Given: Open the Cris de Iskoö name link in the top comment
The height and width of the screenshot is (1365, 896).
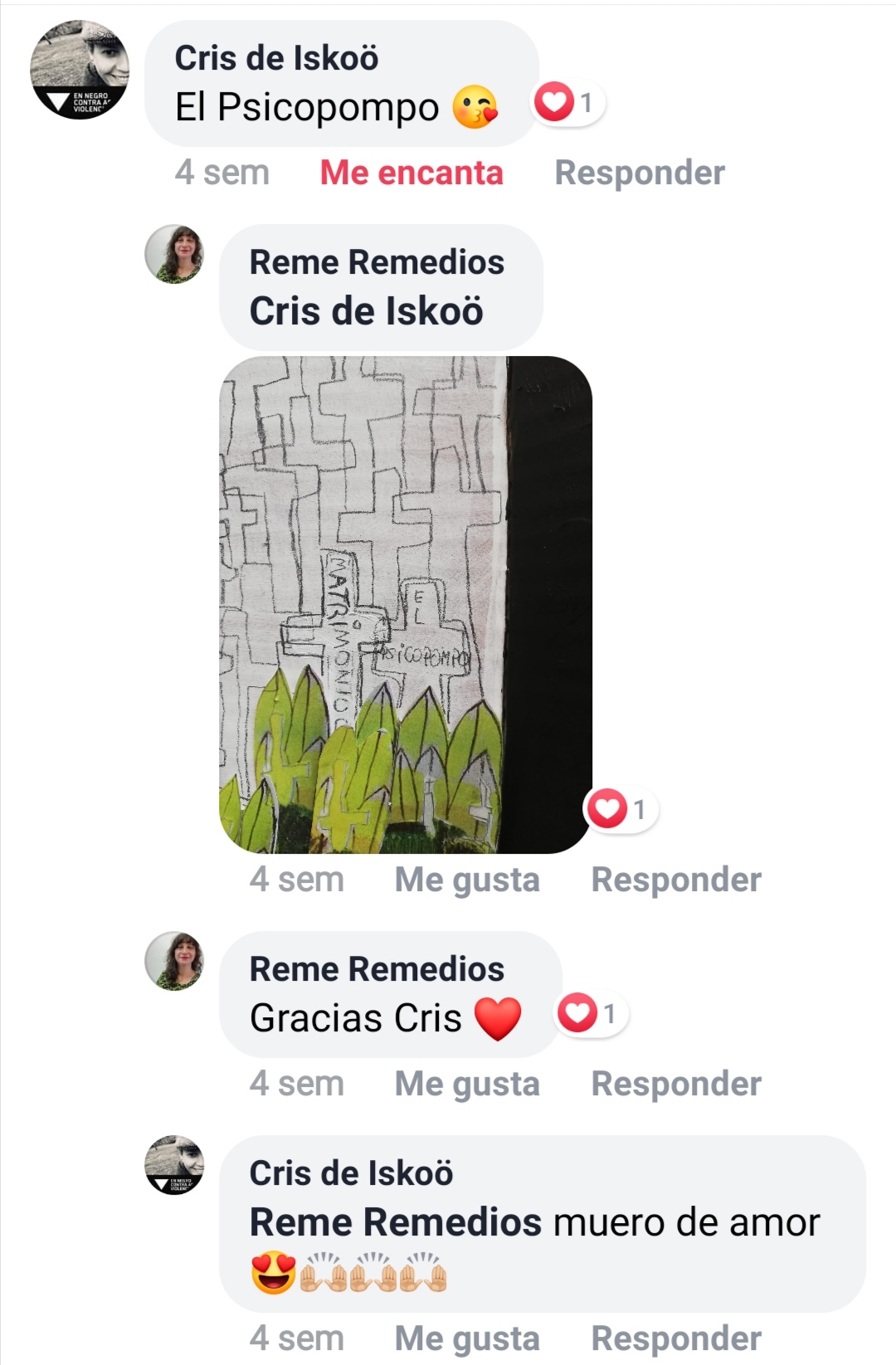Looking at the screenshot, I should point(276,58).
